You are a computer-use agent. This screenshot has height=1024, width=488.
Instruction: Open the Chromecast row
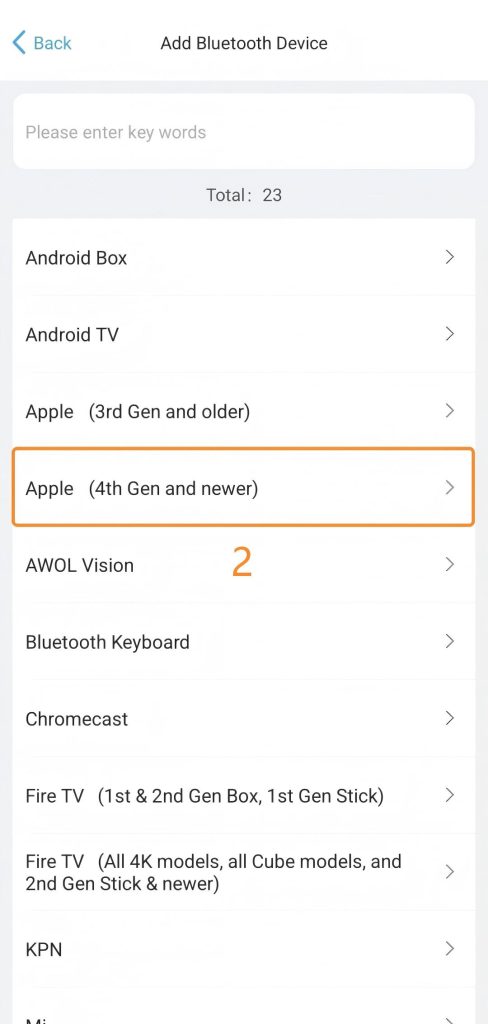(x=244, y=718)
